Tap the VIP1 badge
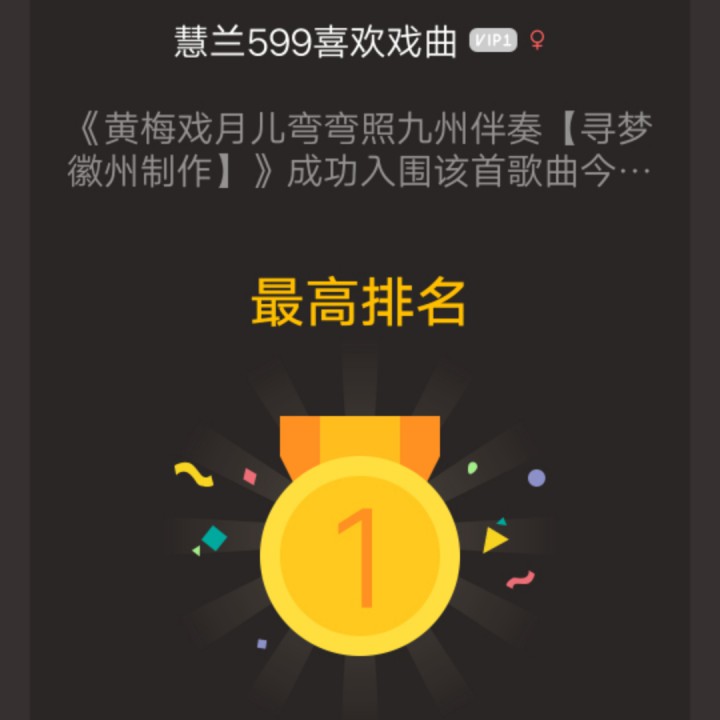 pos(492,41)
